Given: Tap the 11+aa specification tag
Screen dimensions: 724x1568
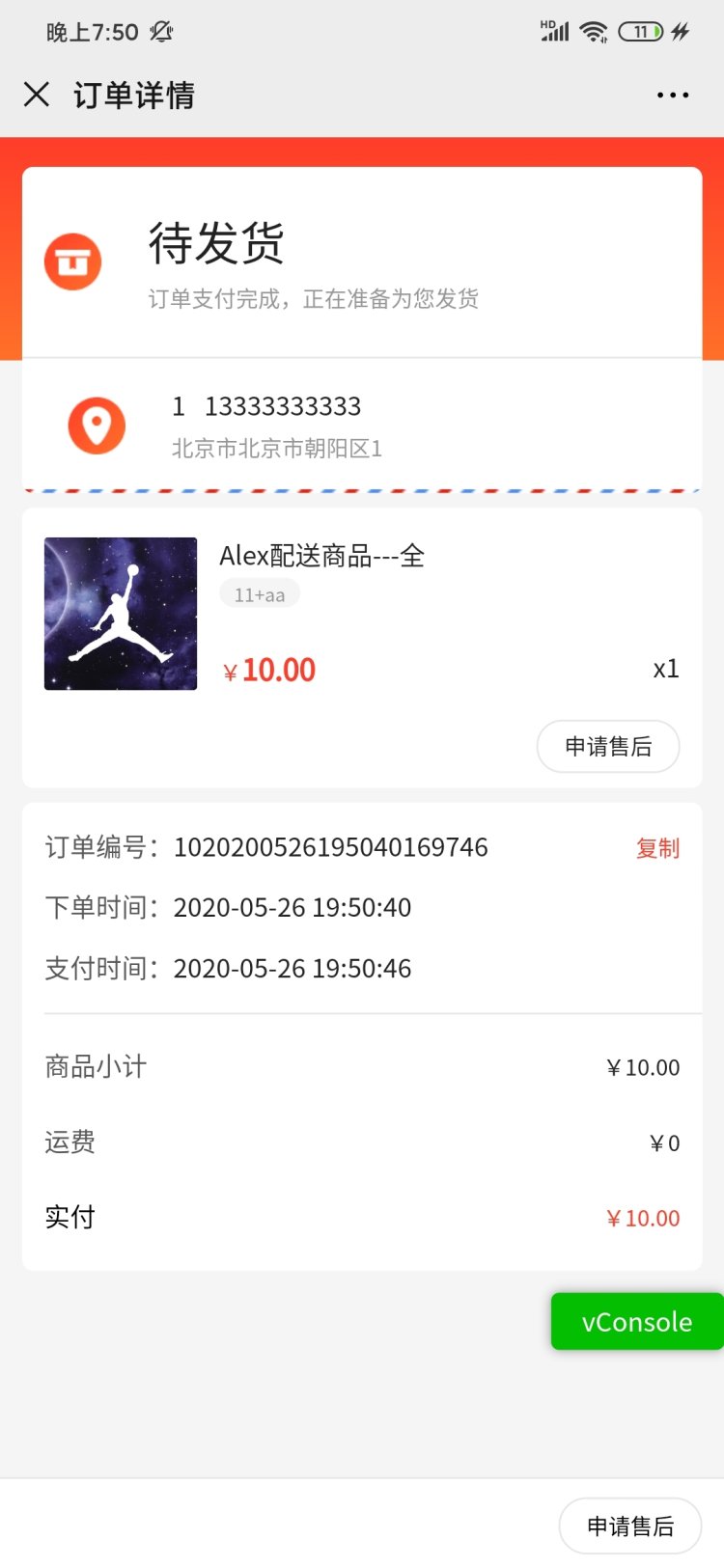Looking at the screenshot, I should coord(259,592).
